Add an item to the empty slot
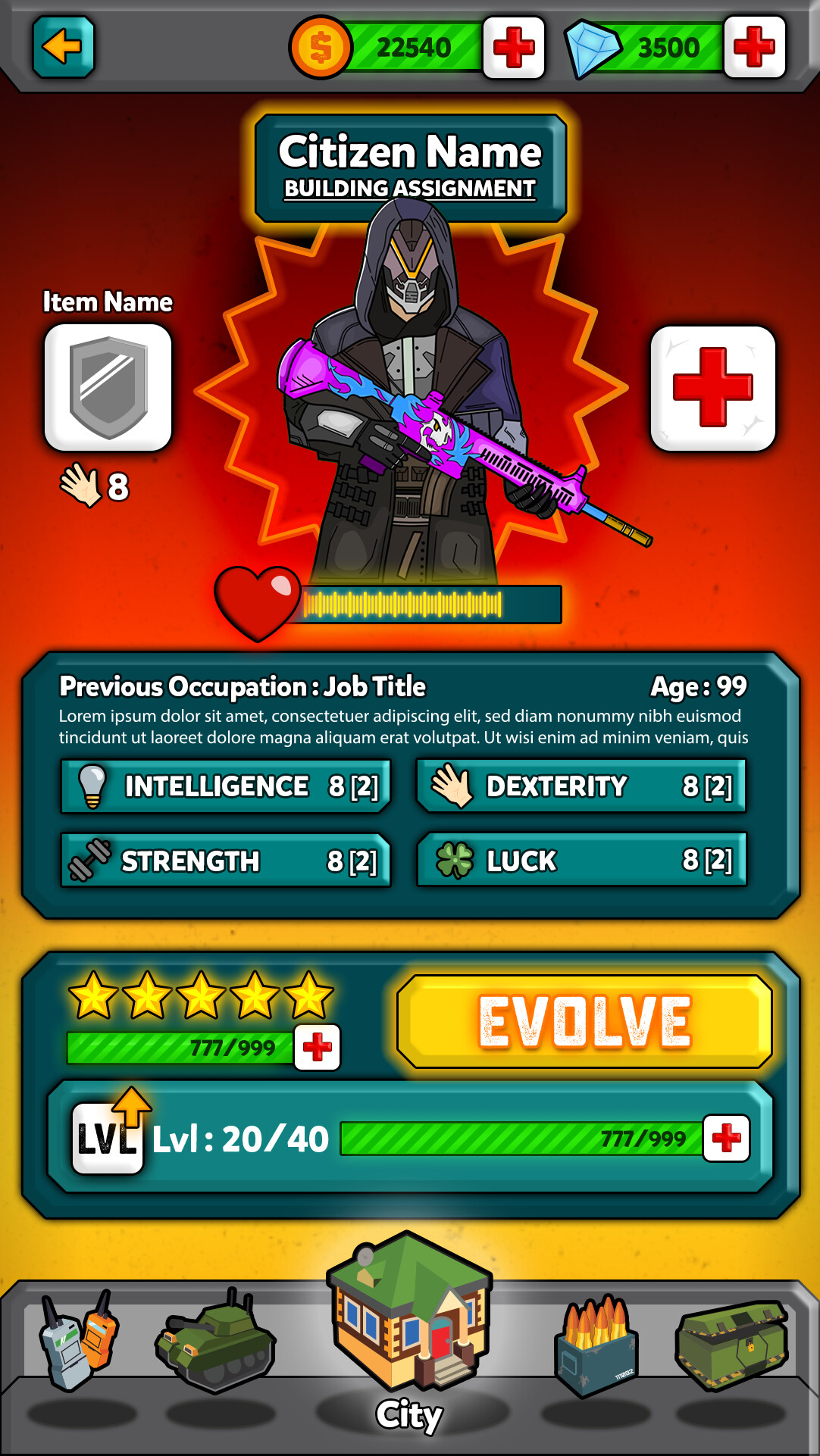The width and height of the screenshot is (820, 1456). point(712,388)
